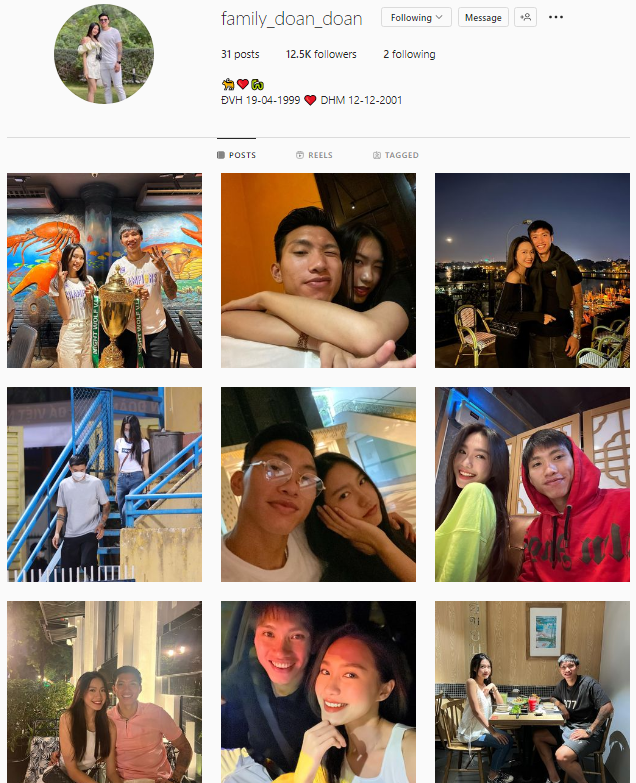Image resolution: width=636 pixels, height=783 pixels.
Task: View the 12.5K followers list
Action: [320, 54]
